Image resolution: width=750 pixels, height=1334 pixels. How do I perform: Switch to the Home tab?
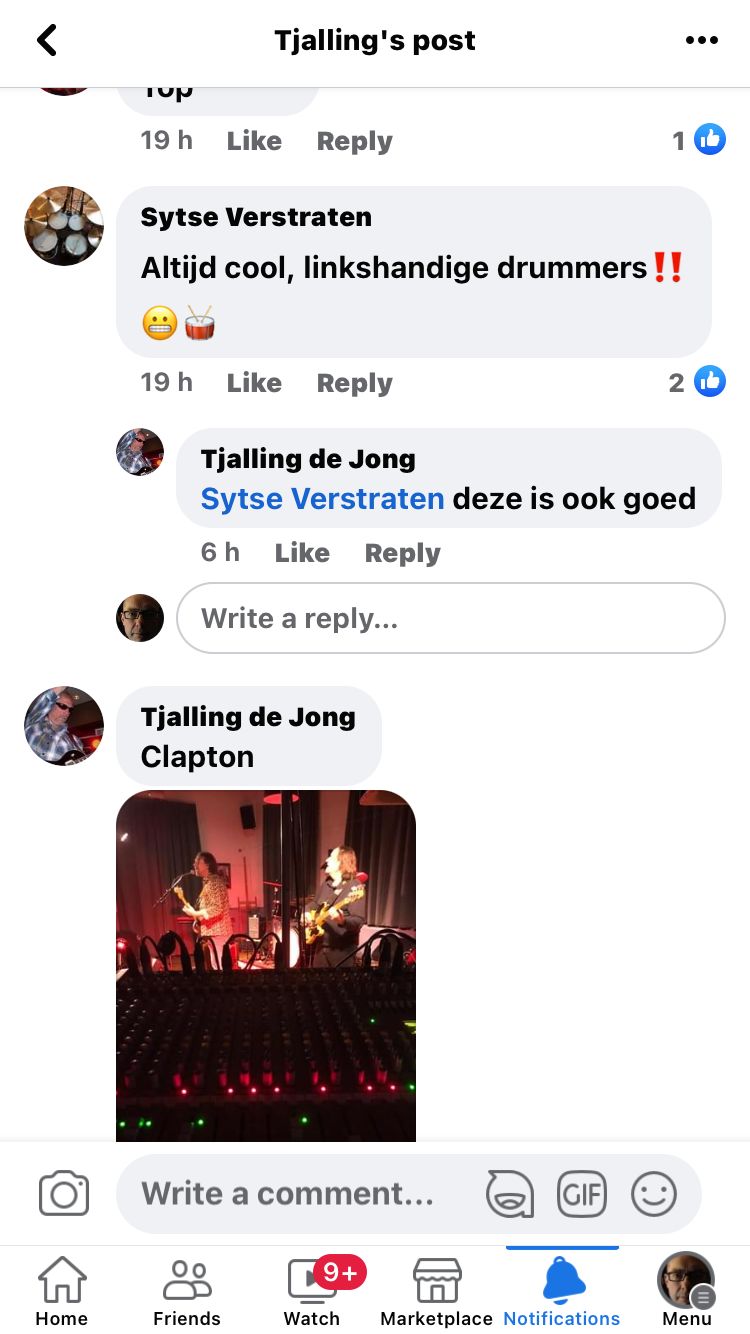click(x=62, y=1290)
